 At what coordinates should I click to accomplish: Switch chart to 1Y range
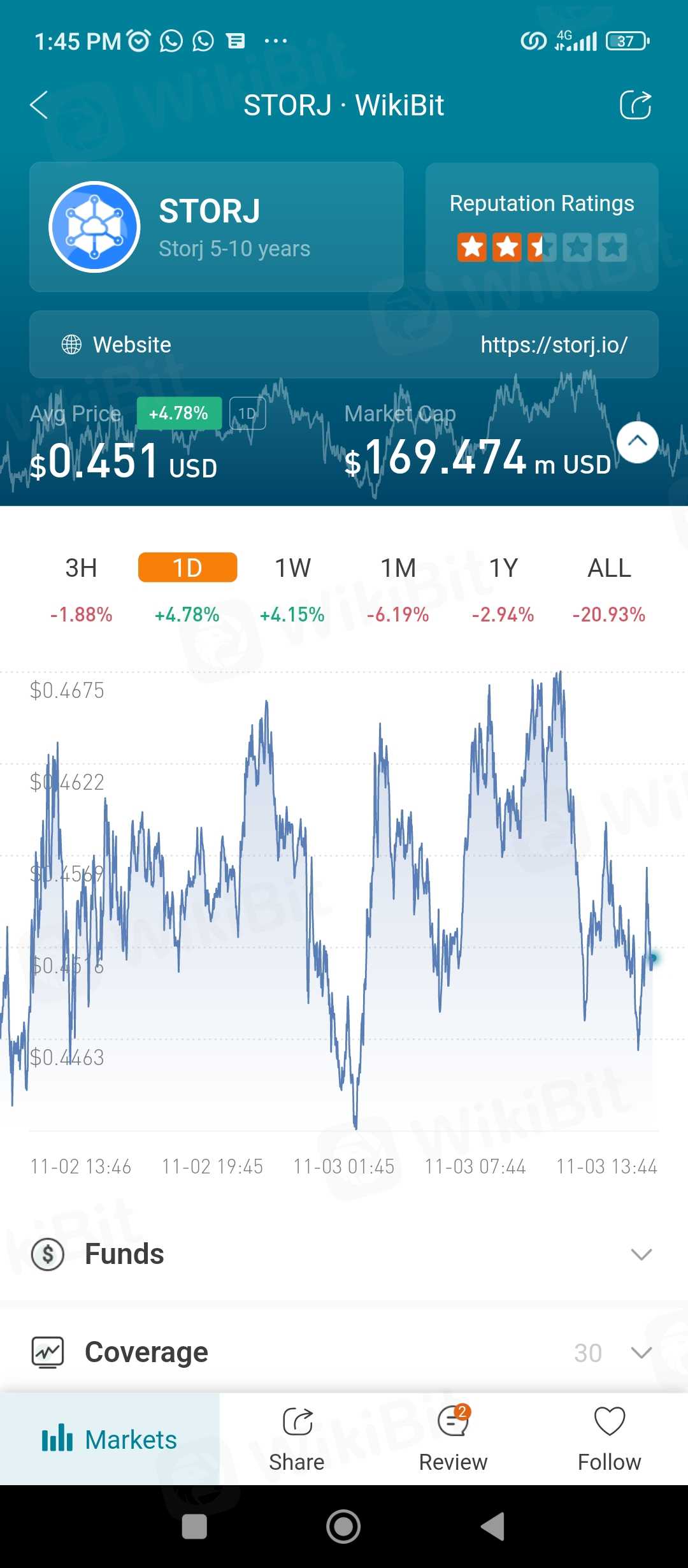pos(503,568)
